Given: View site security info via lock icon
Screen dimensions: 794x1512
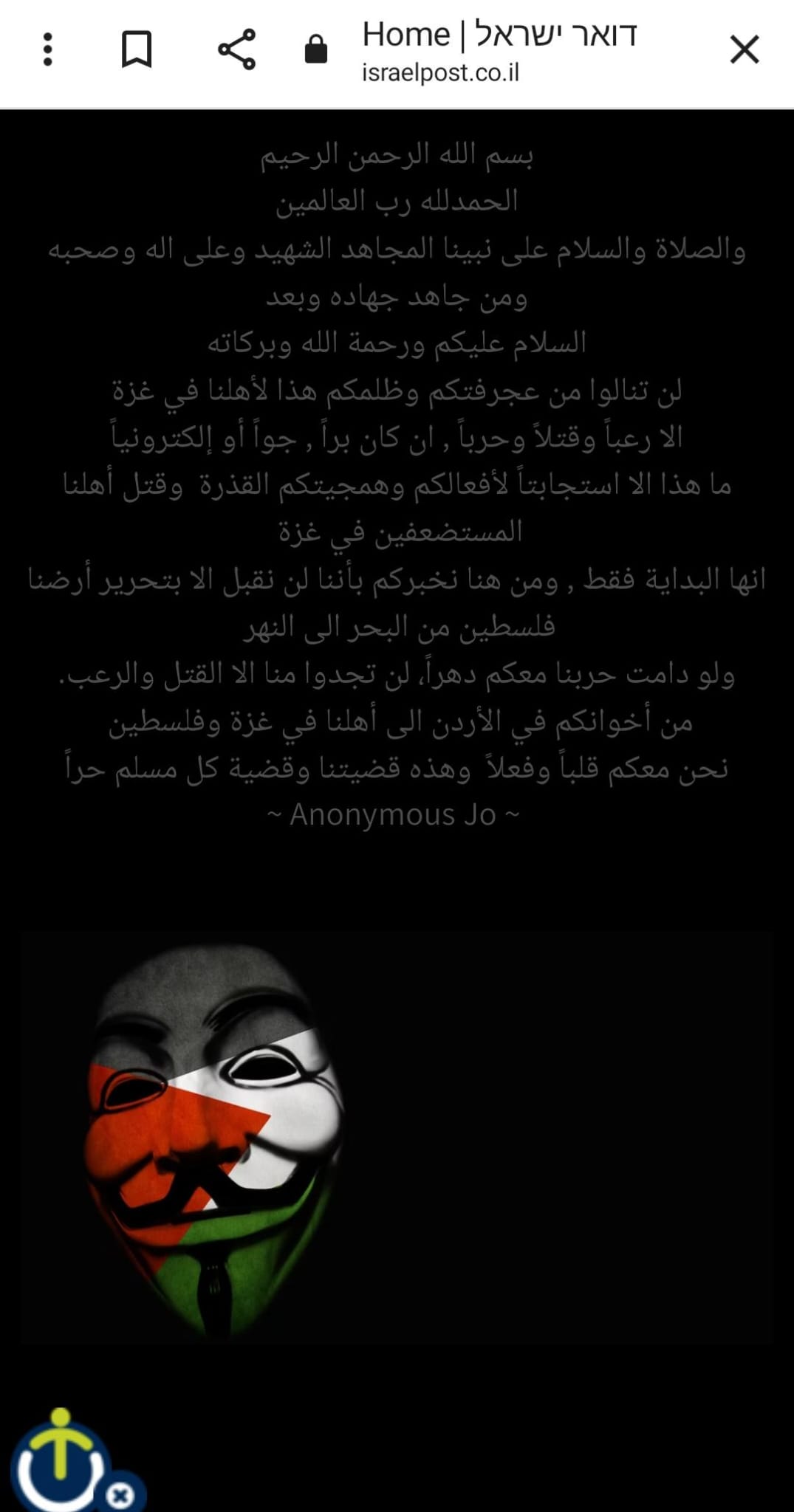Looking at the screenshot, I should click(x=316, y=50).
